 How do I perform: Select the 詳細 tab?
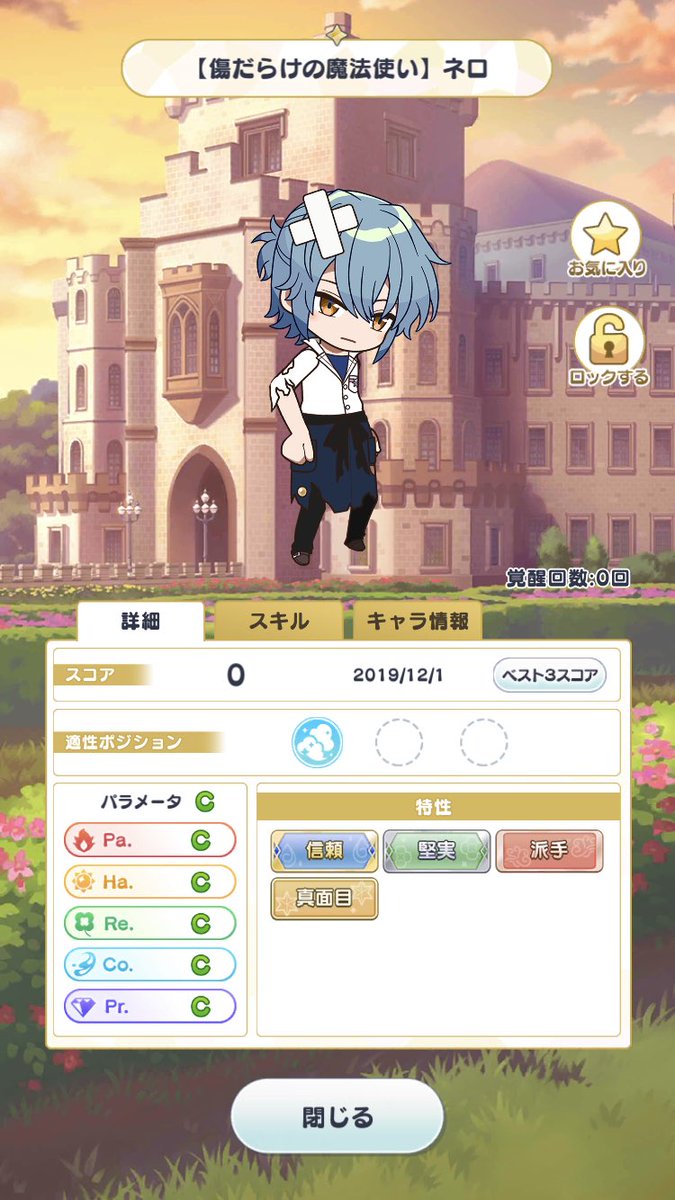click(x=140, y=621)
